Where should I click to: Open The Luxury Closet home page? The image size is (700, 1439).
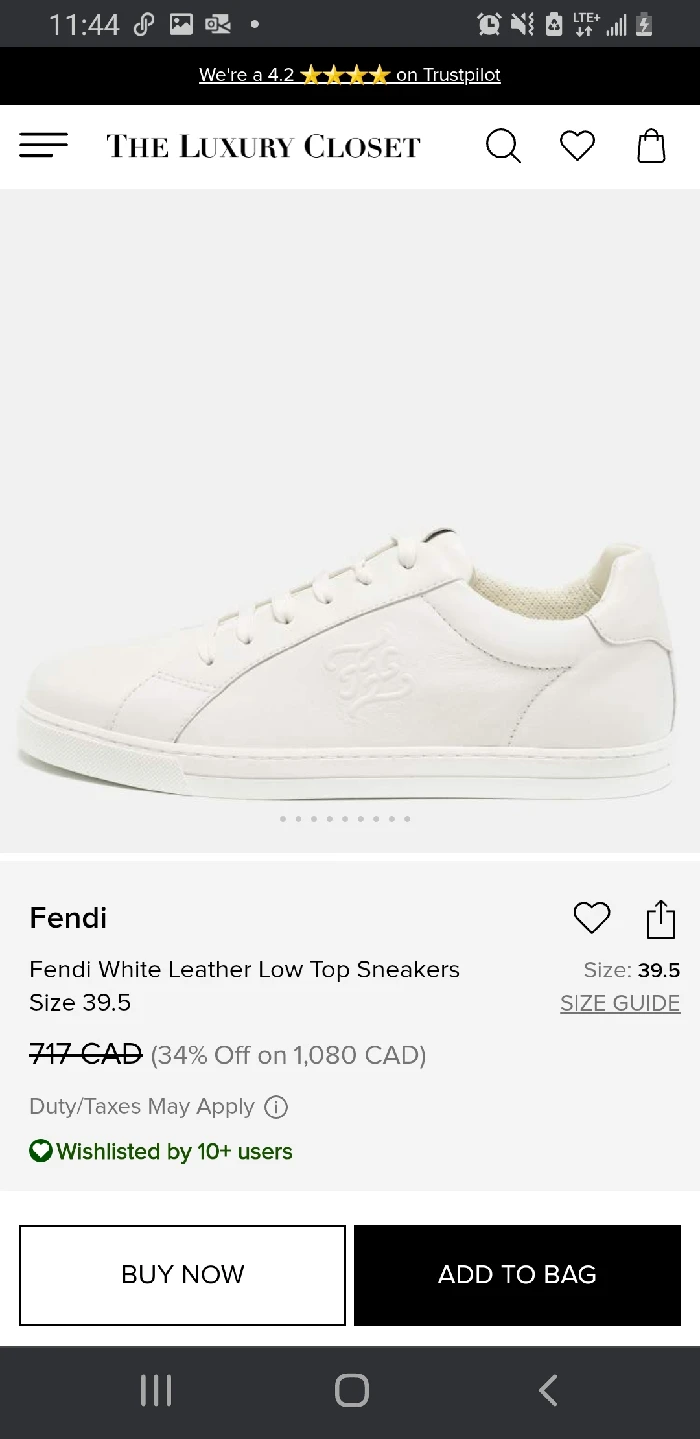click(x=264, y=146)
